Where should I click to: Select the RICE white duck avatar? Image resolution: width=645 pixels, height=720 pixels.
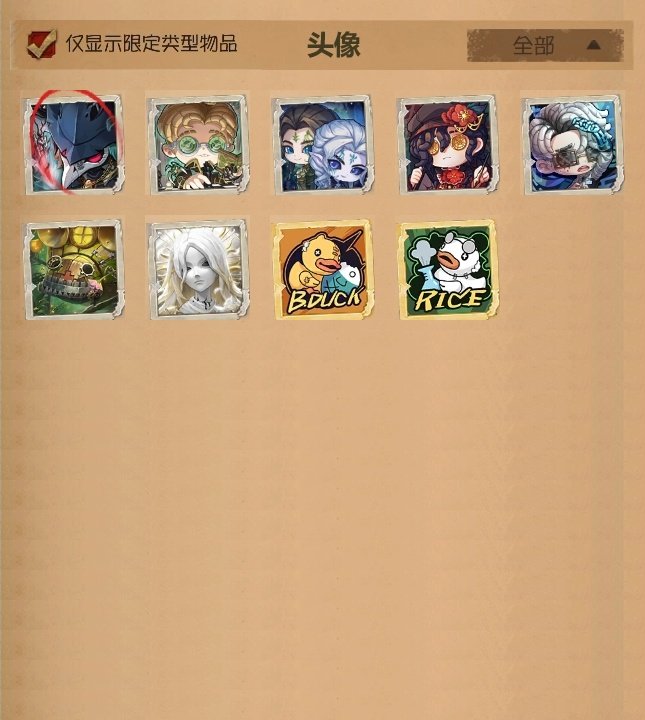point(447,270)
